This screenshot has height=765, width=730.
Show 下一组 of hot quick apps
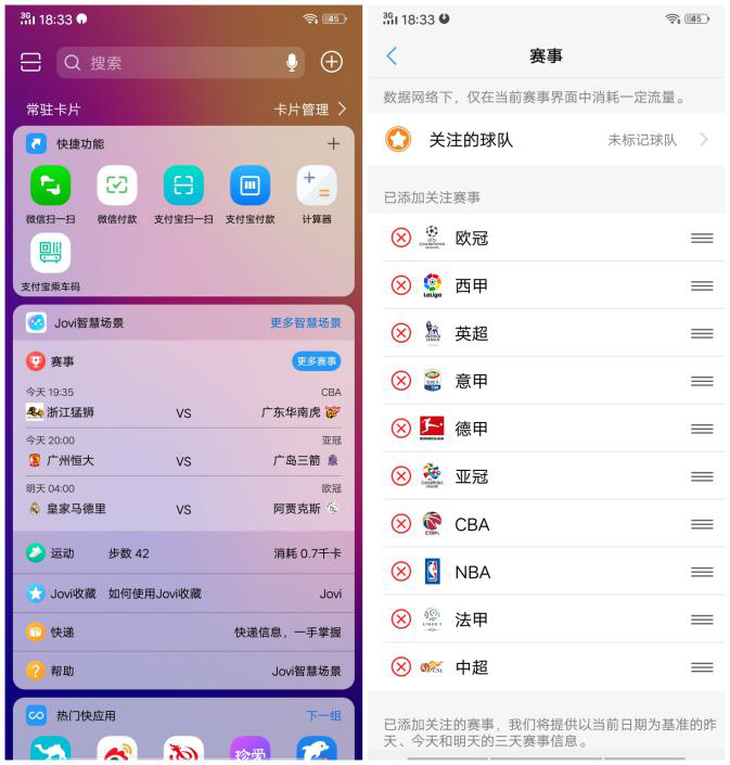[324, 715]
